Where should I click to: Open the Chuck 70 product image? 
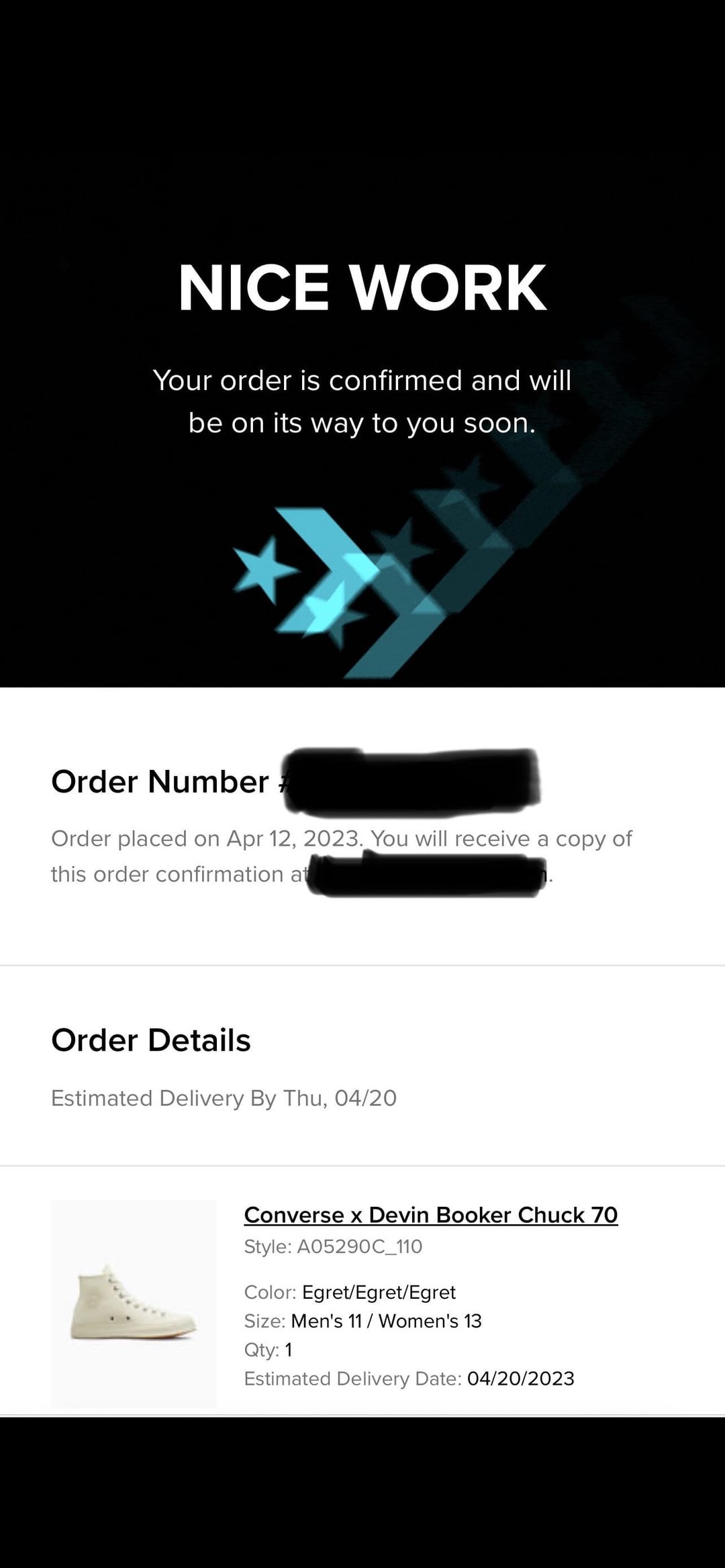point(134,1303)
